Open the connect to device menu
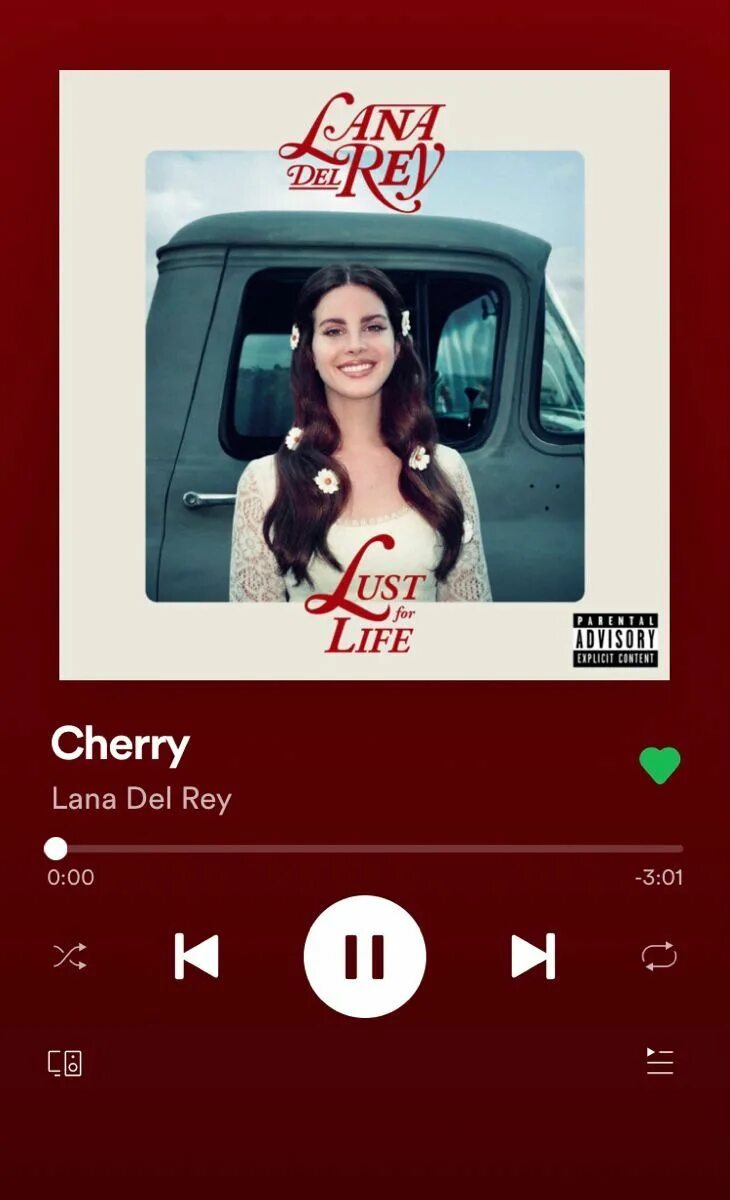Viewport: 730px width, 1200px height. click(65, 1063)
